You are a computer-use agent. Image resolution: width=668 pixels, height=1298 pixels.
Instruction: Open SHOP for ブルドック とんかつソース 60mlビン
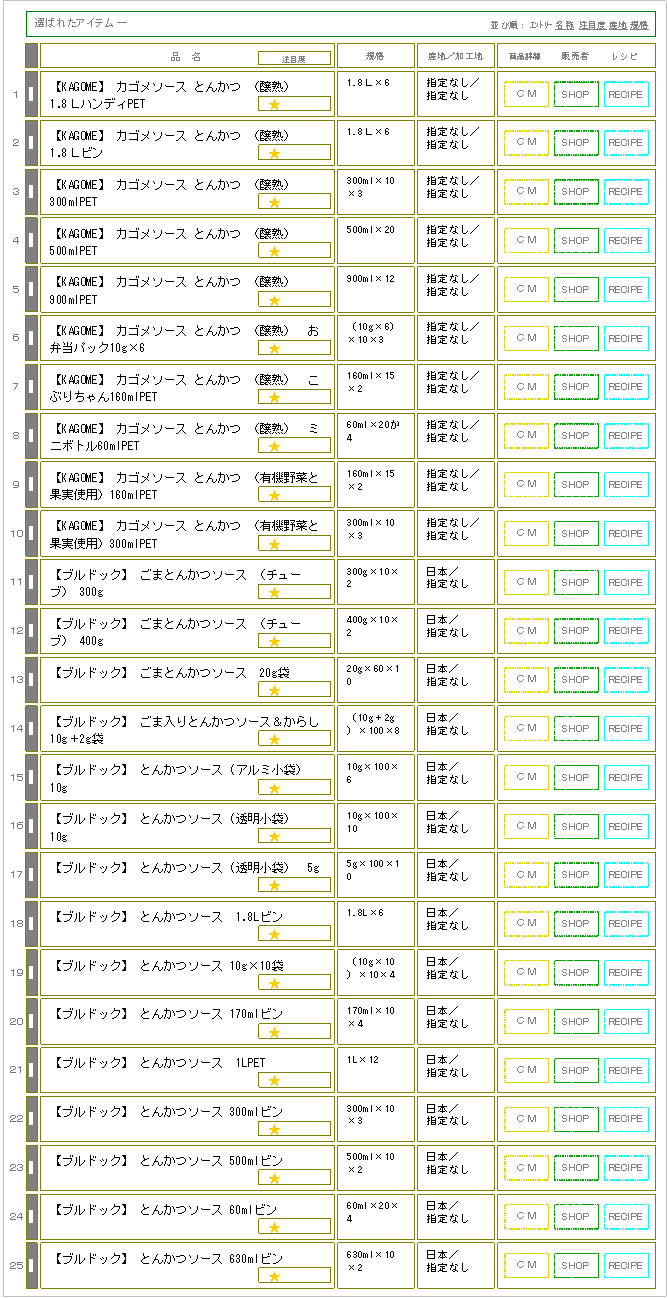coord(576,1218)
